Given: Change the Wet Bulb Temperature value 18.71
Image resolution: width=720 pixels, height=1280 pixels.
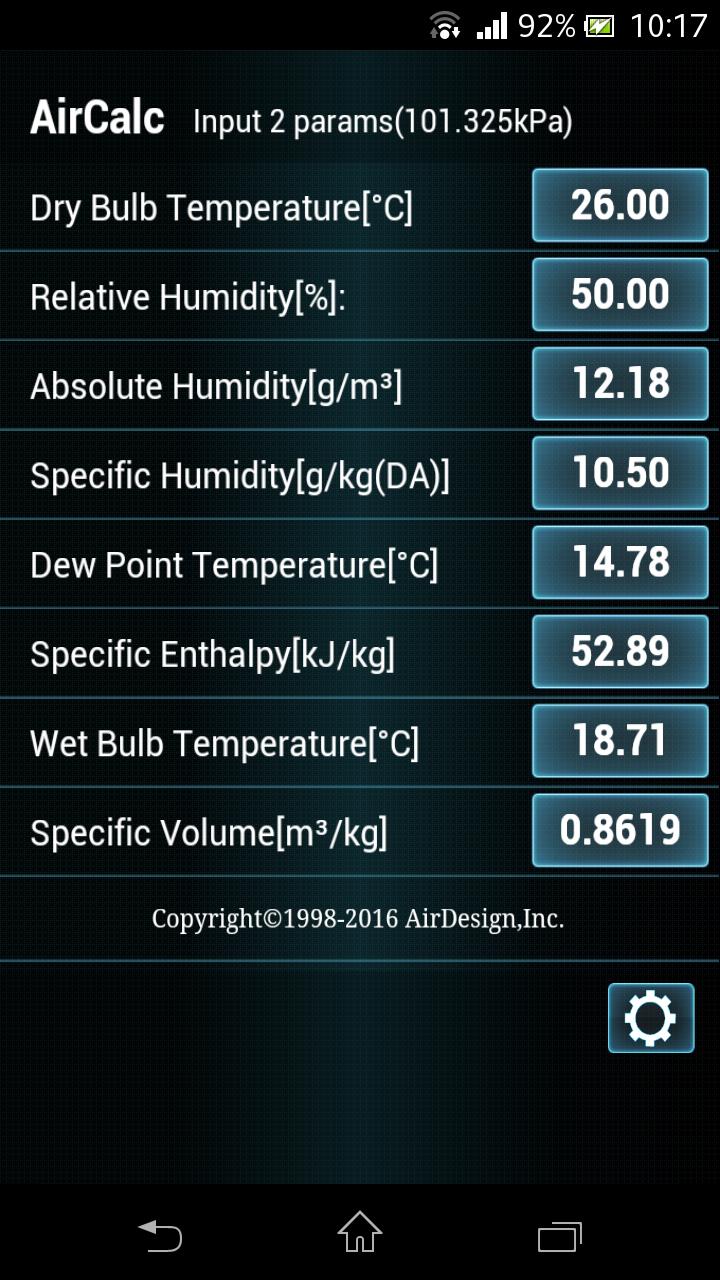Looking at the screenshot, I should [x=620, y=741].
